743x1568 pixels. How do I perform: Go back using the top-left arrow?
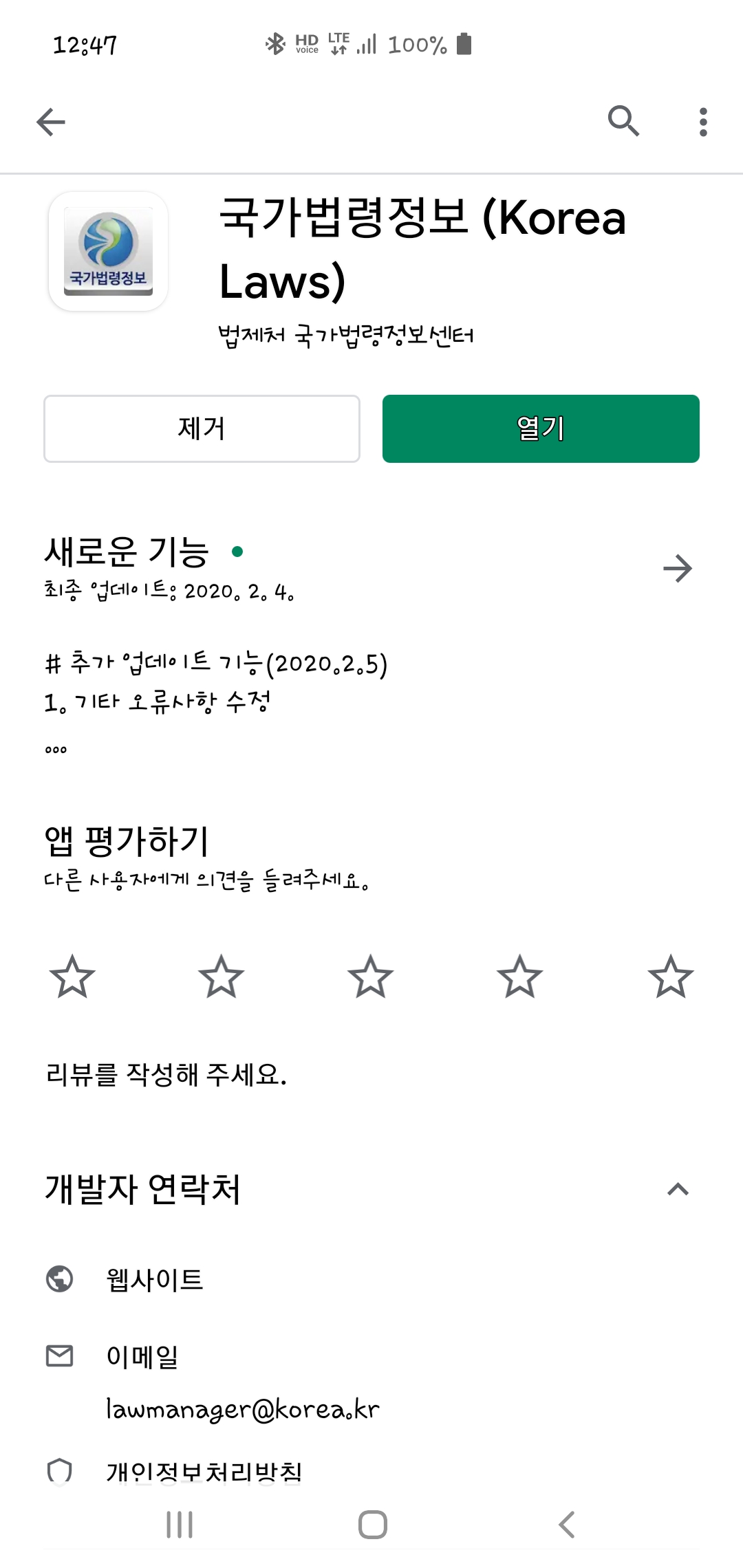[x=51, y=122]
